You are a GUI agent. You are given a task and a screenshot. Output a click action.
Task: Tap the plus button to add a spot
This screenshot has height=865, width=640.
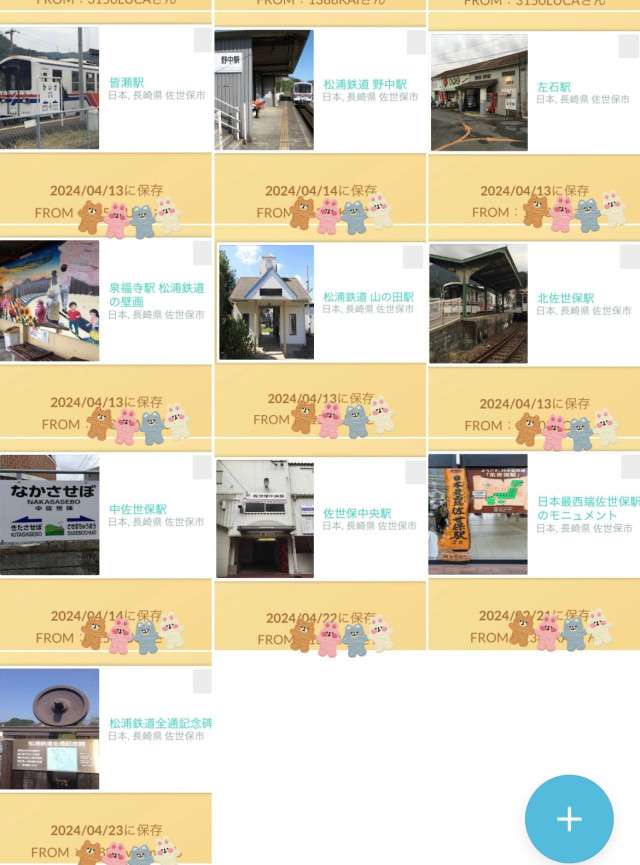pos(569,819)
